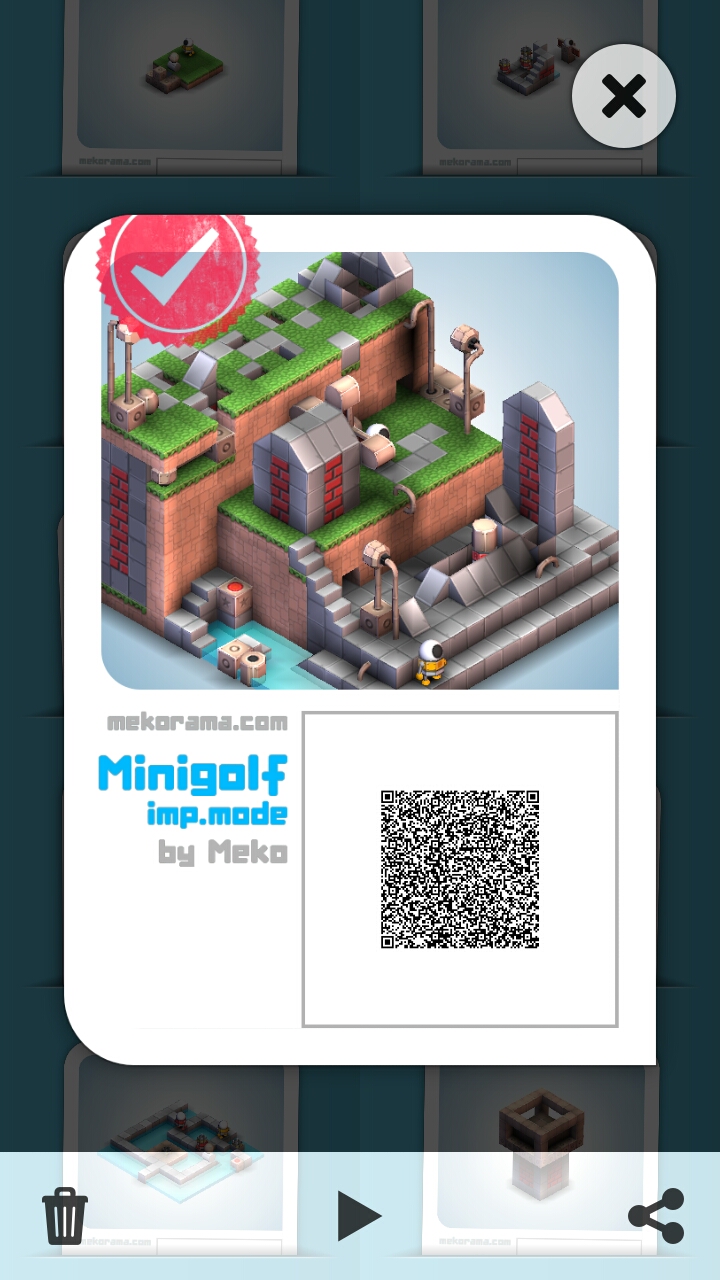Delete this level with the trash icon
720x1280 pixels.
pos(65,1216)
